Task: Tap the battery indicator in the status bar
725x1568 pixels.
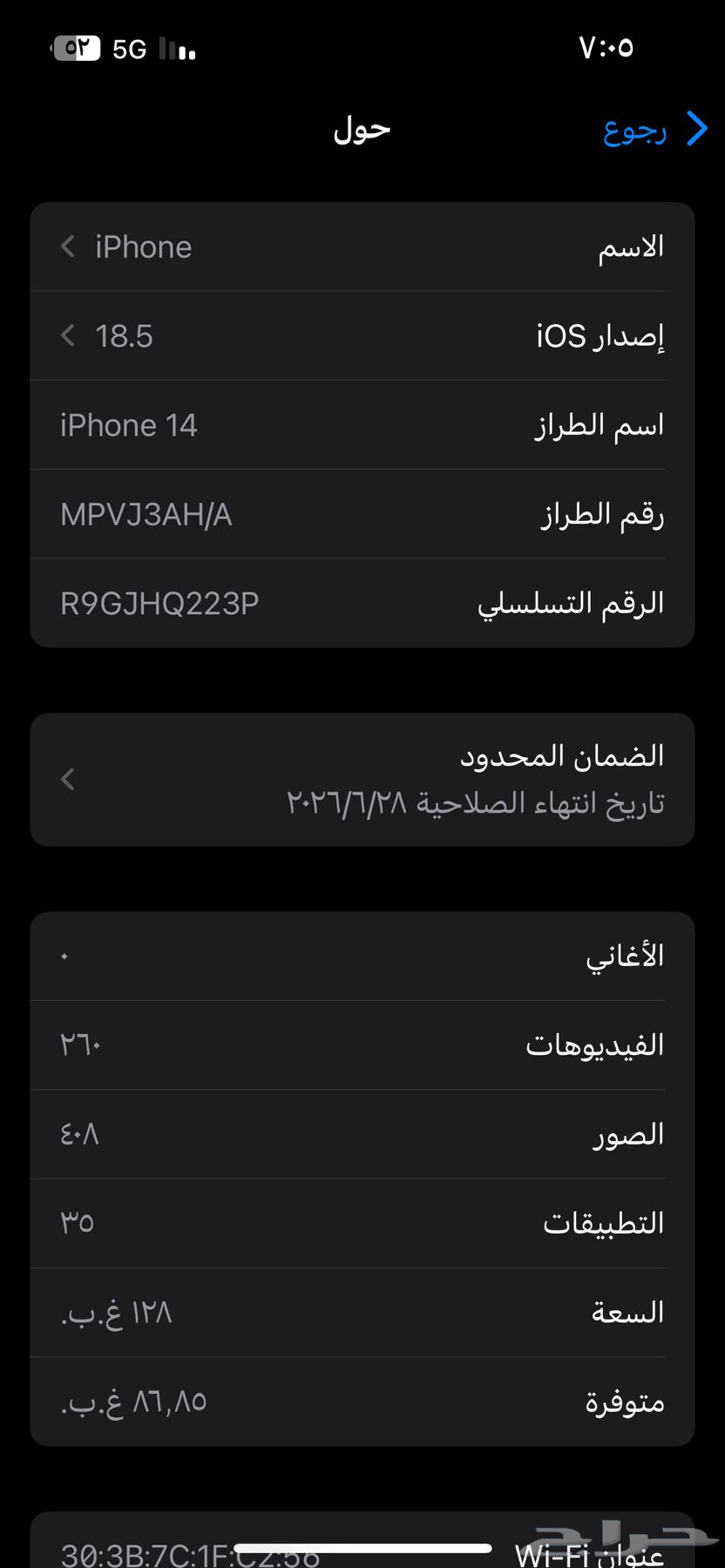Action: point(77,48)
